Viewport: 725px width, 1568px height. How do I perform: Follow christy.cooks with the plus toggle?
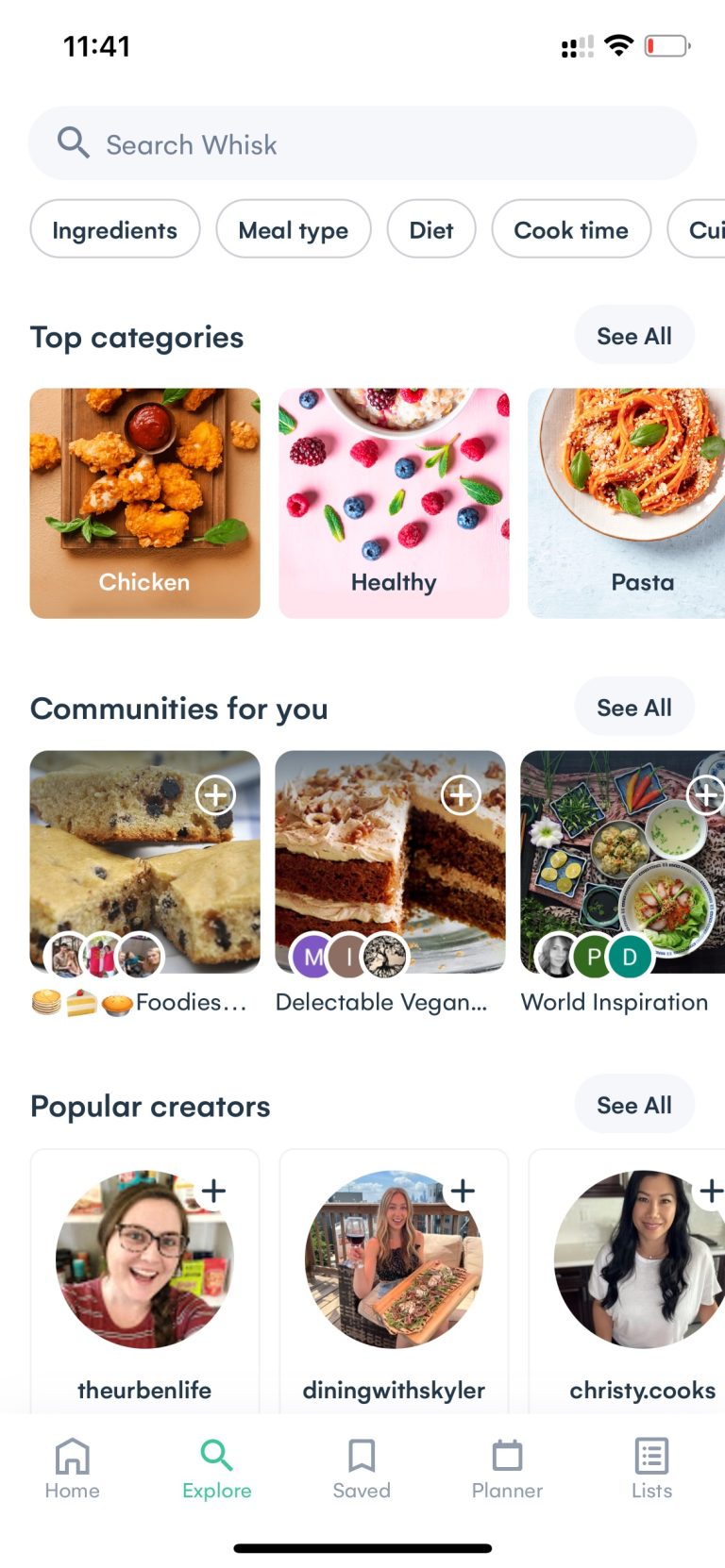[x=712, y=1190]
